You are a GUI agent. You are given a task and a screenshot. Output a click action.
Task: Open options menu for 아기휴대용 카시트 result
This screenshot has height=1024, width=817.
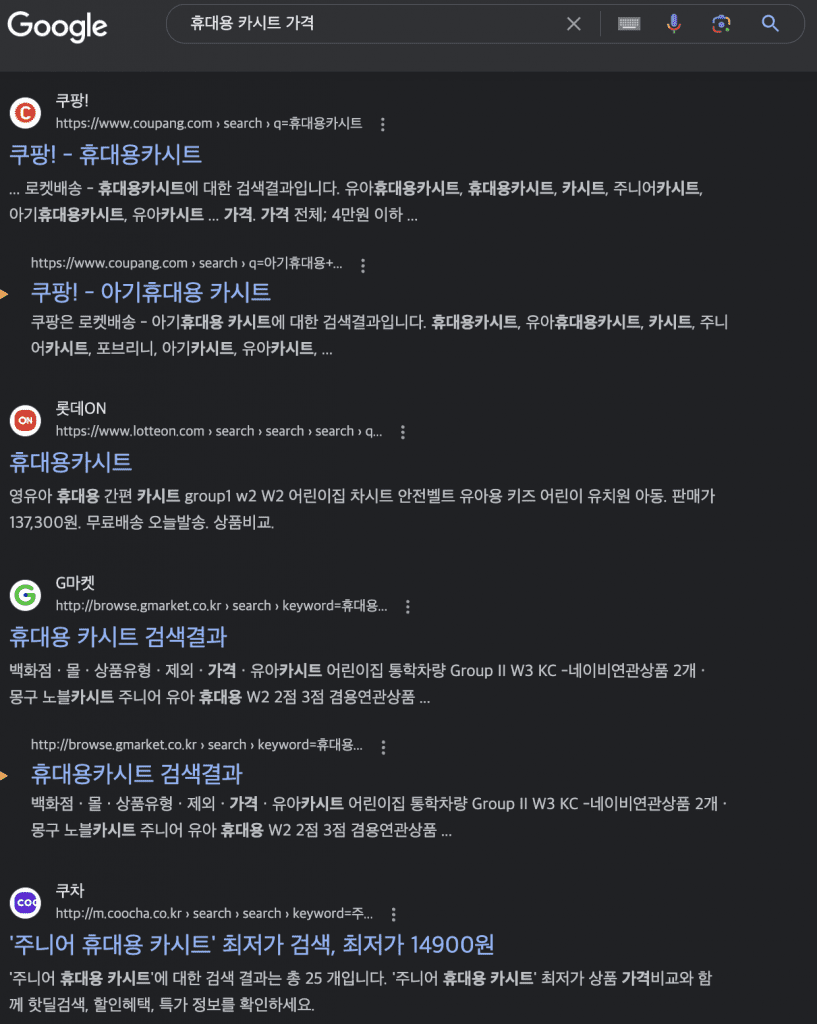363,265
